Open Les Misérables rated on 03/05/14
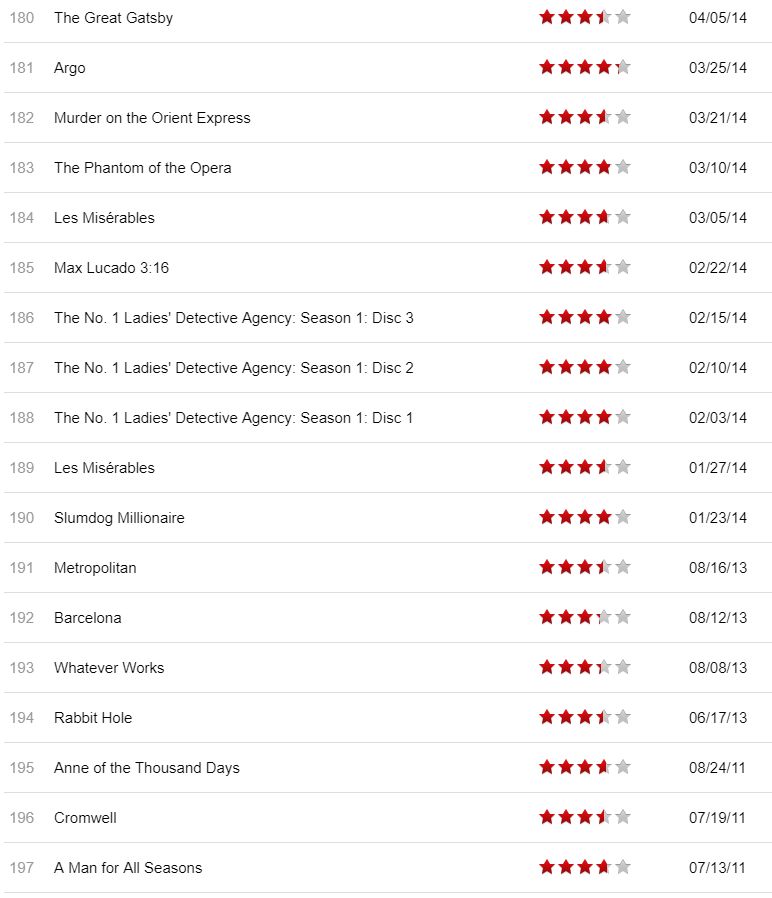The height and width of the screenshot is (898, 772). point(104,218)
